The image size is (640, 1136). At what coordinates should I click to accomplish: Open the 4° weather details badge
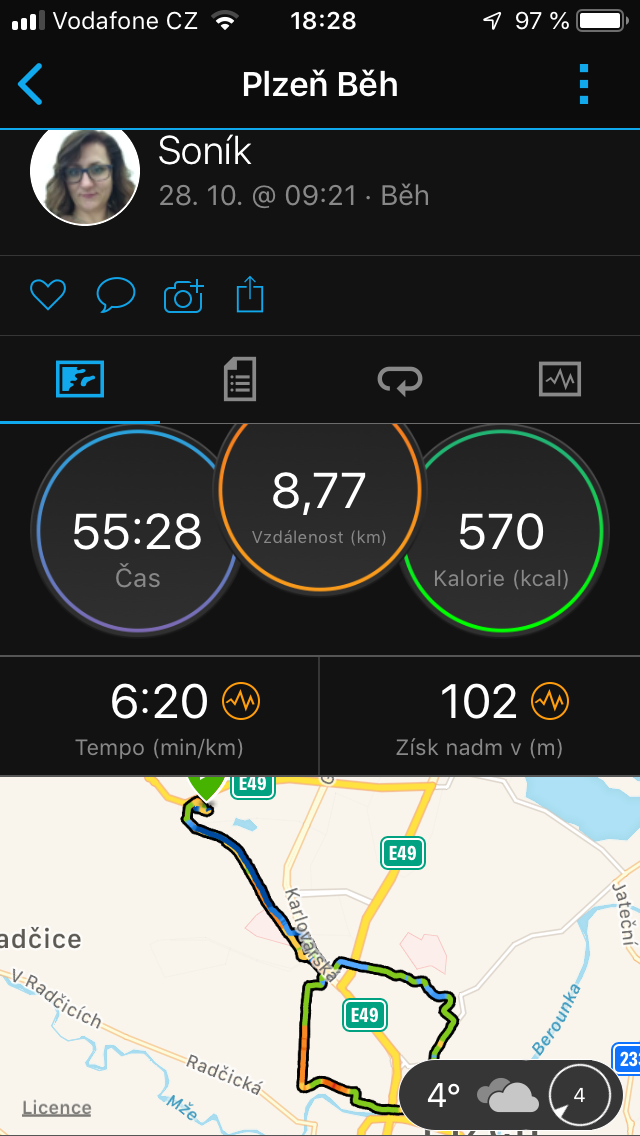(x=510, y=1096)
